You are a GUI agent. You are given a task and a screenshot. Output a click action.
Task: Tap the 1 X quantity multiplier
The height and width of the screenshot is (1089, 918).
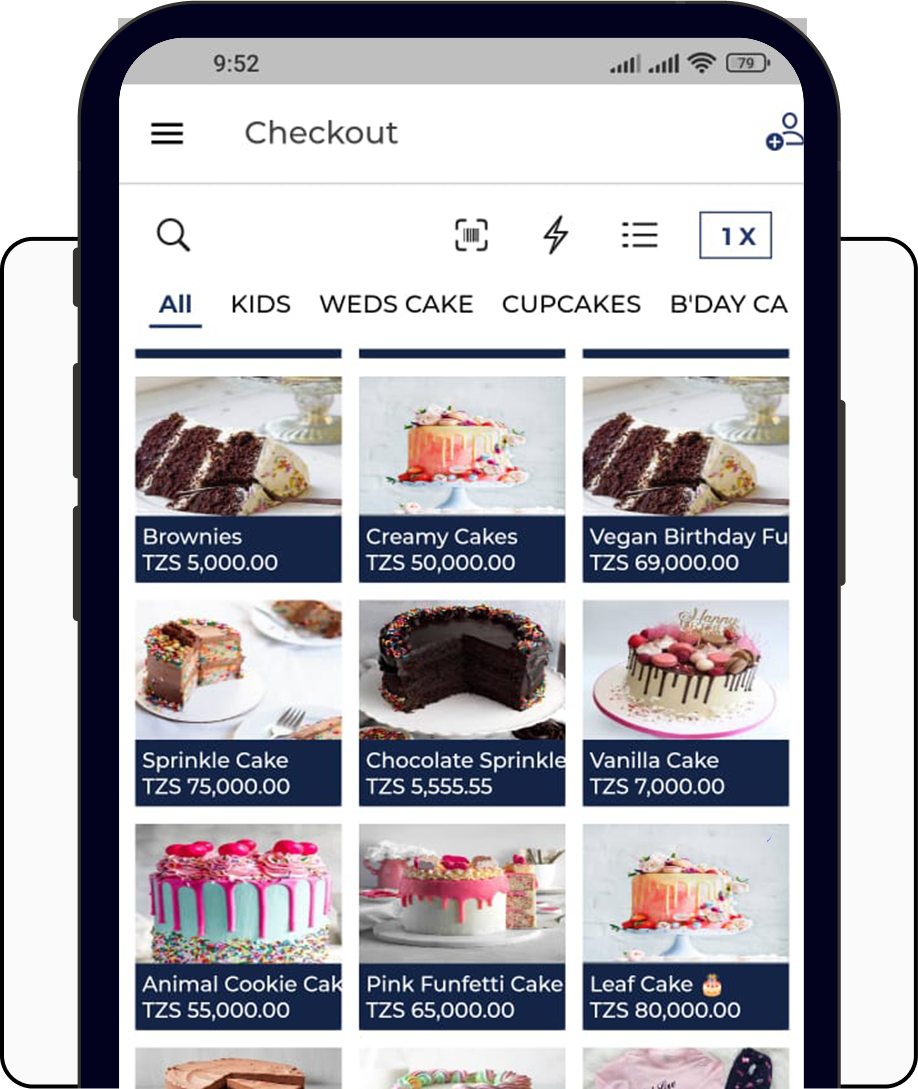point(735,236)
